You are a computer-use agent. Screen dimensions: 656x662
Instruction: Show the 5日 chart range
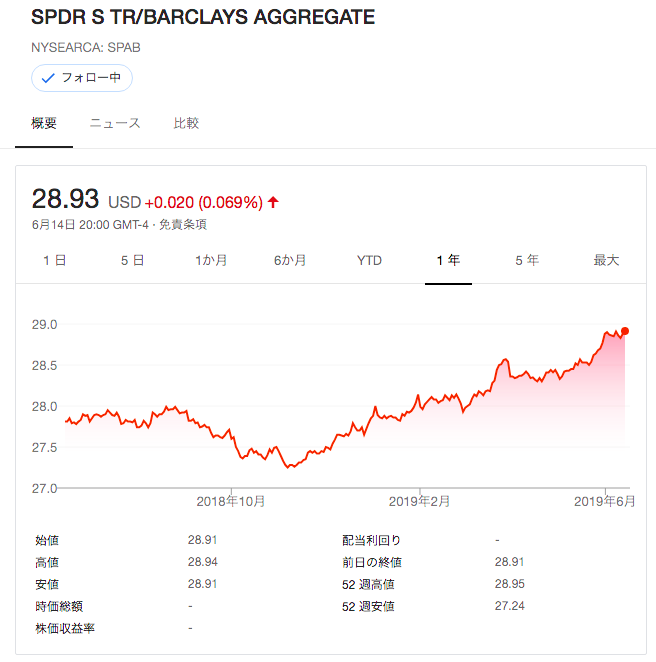[132, 260]
